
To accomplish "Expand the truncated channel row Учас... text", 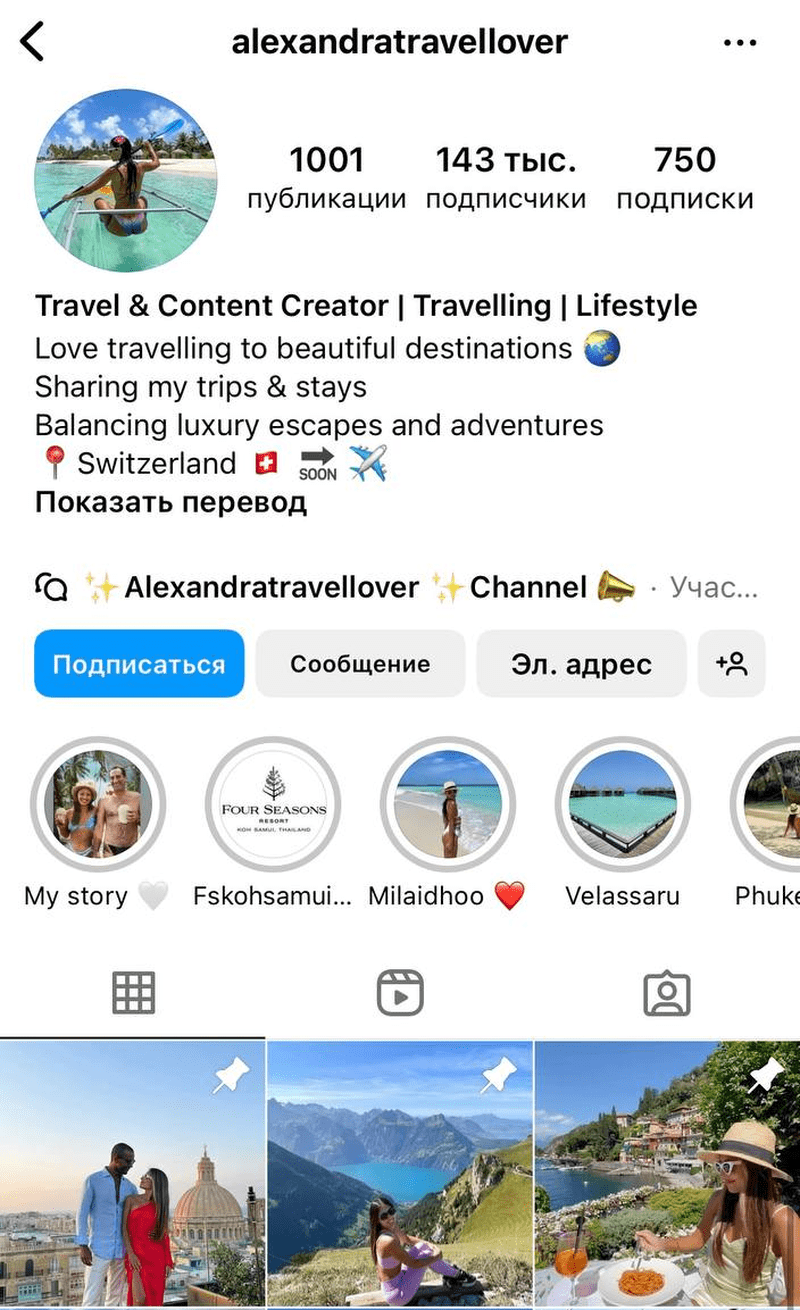I will click(x=714, y=587).
